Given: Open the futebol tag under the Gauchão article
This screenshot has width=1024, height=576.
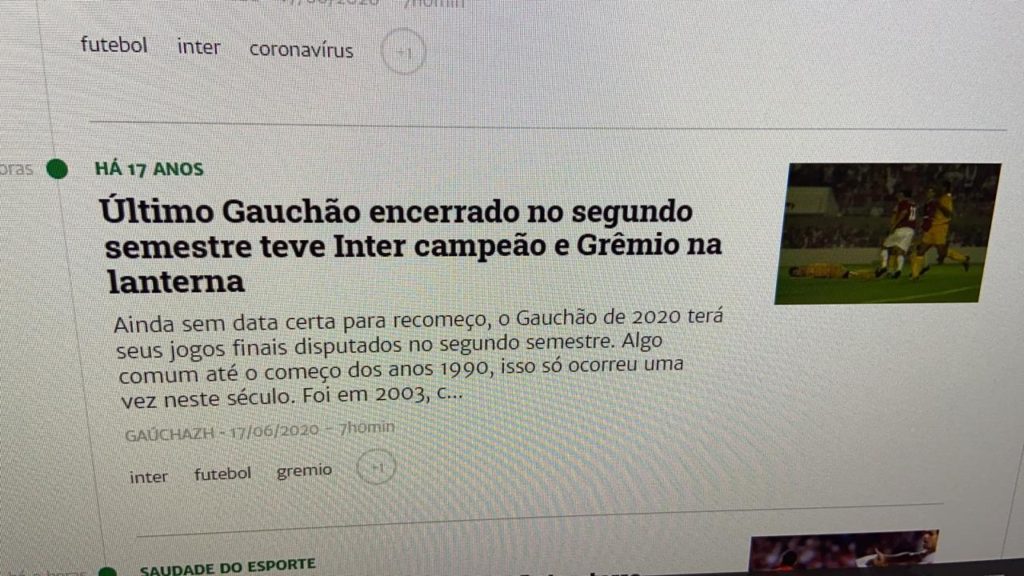Looking at the screenshot, I should (x=222, y=474).
